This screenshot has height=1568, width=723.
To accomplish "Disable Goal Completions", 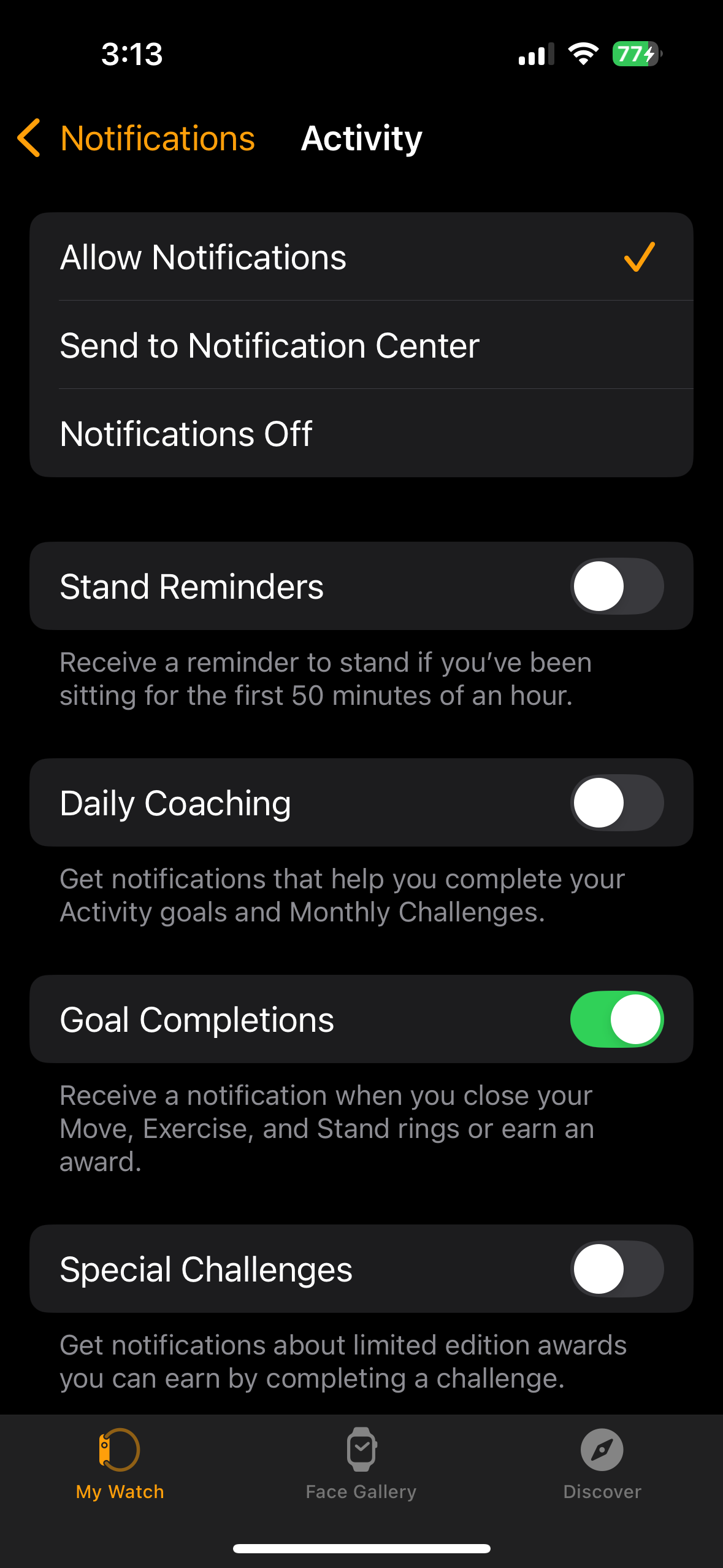I will click(x=616, y=1019).
